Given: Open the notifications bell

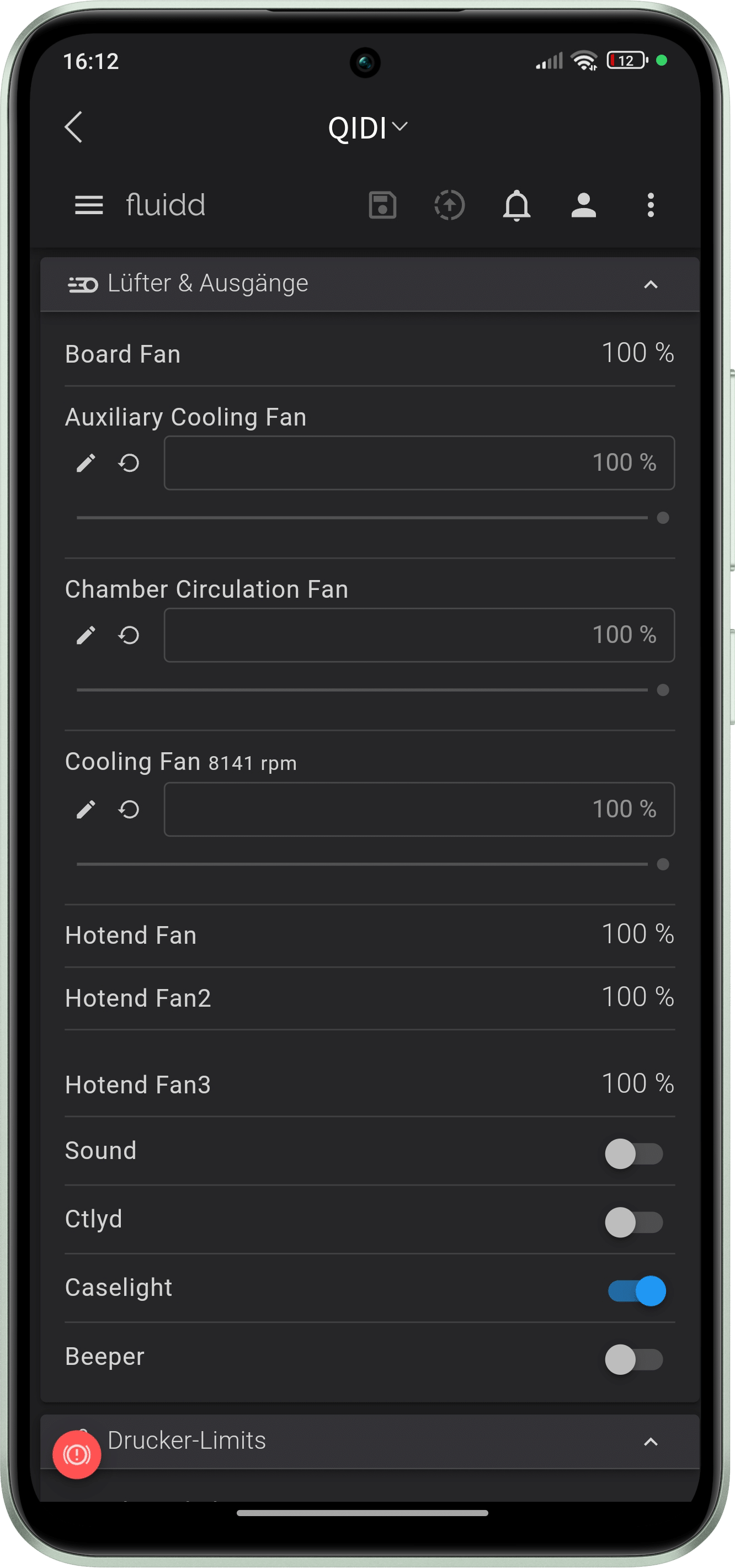Looking at the screenshot, I should 516,205.
